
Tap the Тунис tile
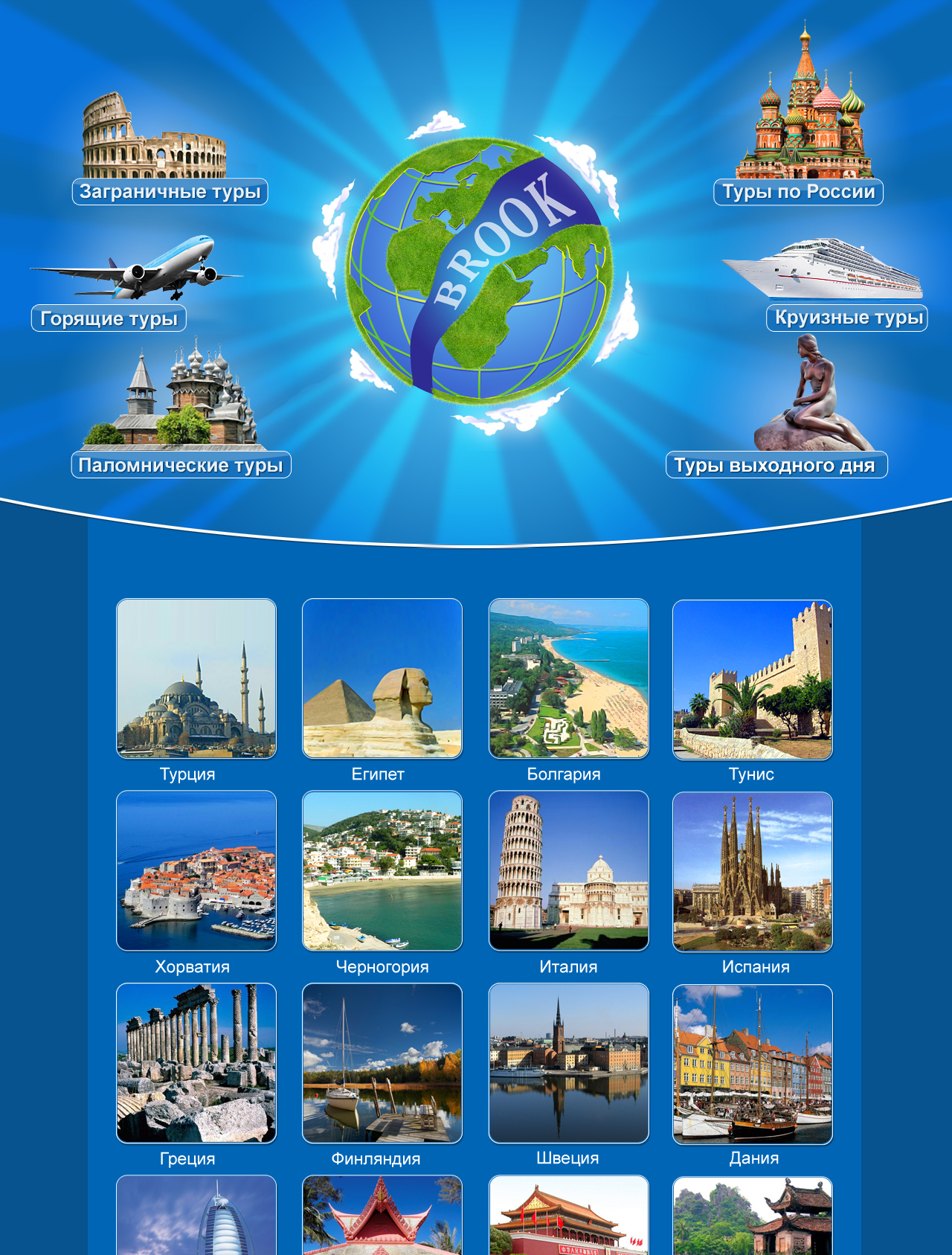point(753,679)
